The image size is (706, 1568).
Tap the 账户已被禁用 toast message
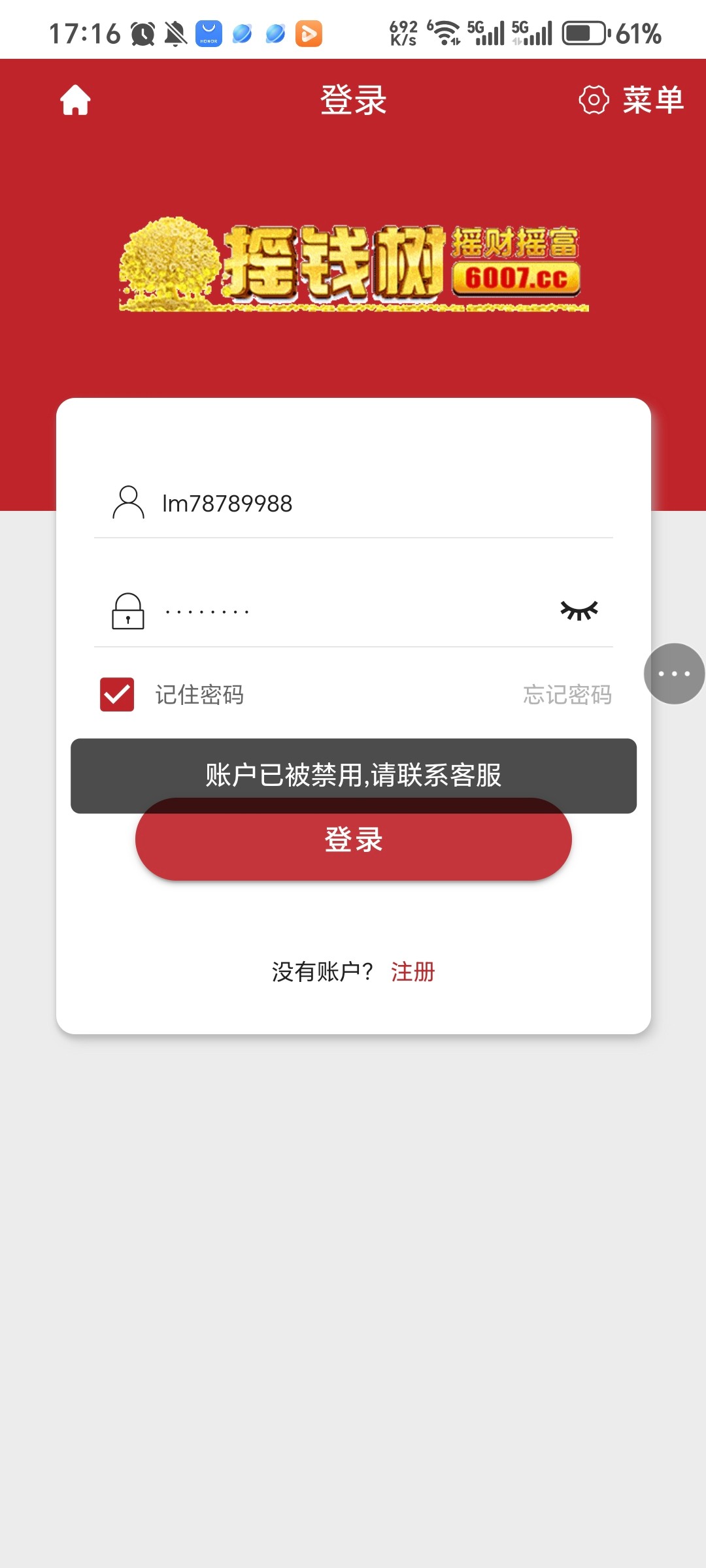(353, 776)
